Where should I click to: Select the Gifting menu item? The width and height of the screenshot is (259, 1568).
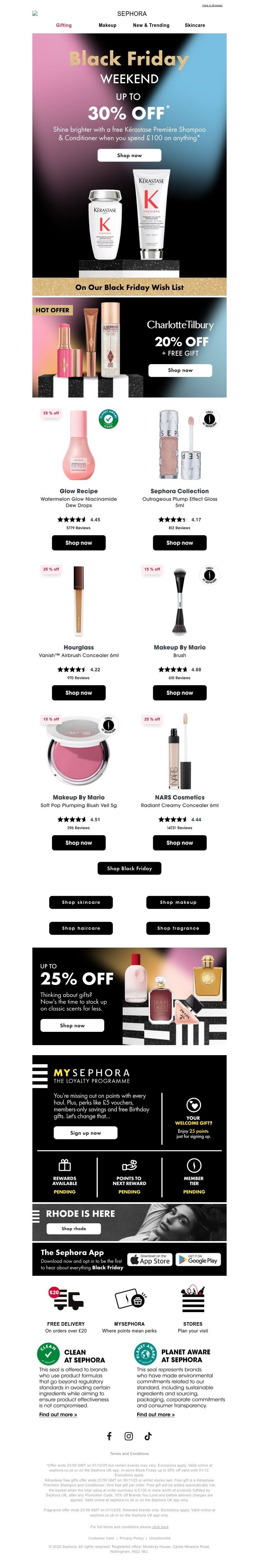[64, 26]
